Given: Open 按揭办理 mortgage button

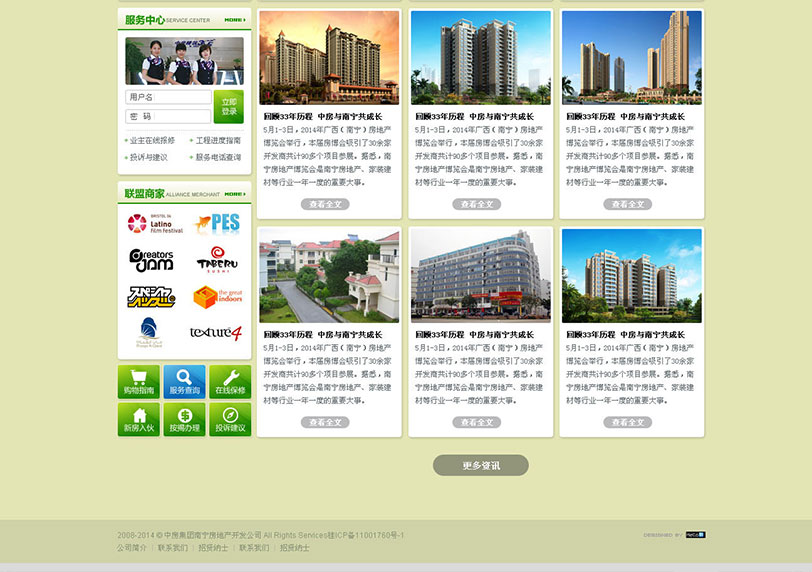Looking at the screenshot, I should point(184,420).
